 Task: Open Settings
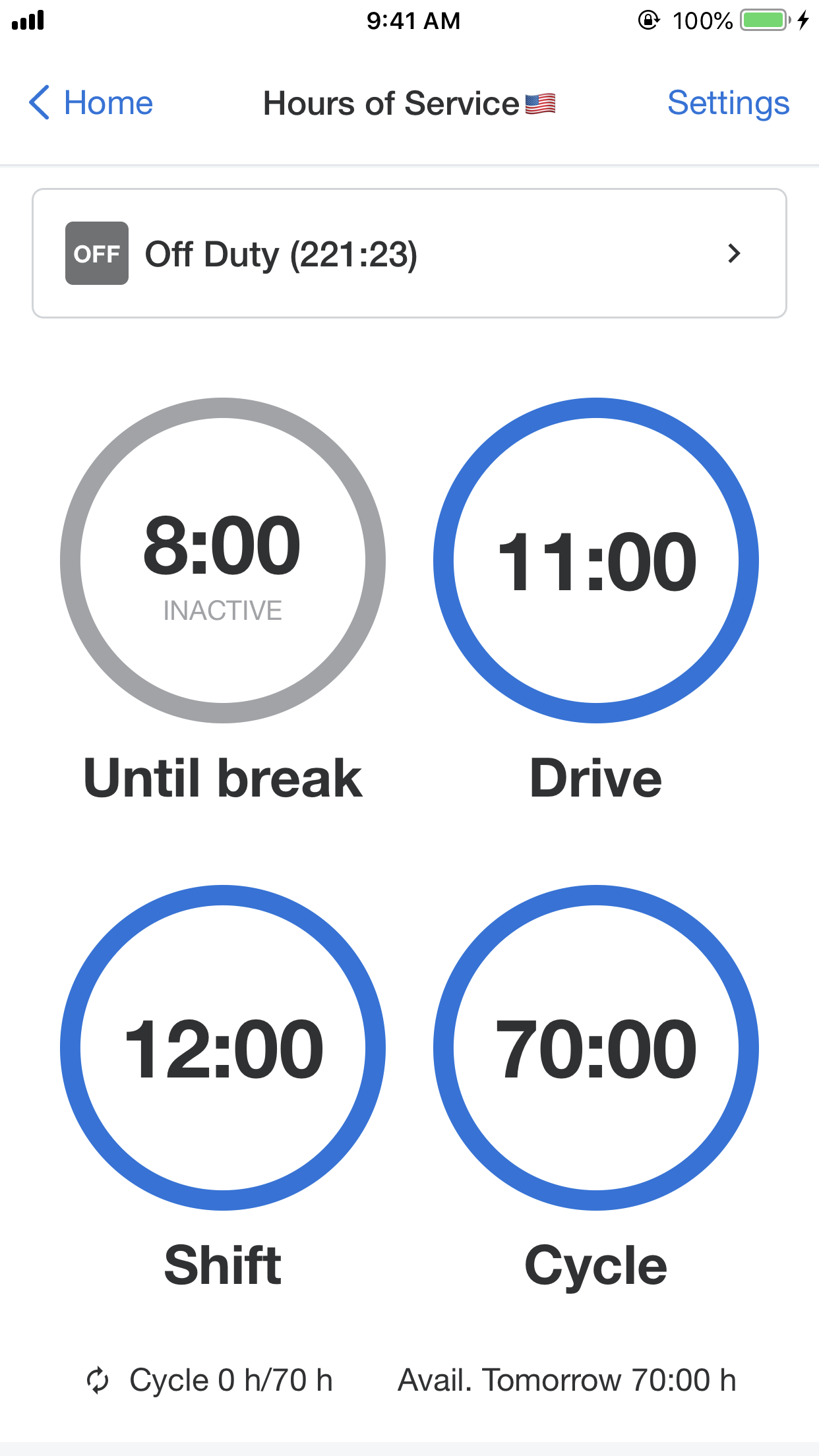point(728,103)
